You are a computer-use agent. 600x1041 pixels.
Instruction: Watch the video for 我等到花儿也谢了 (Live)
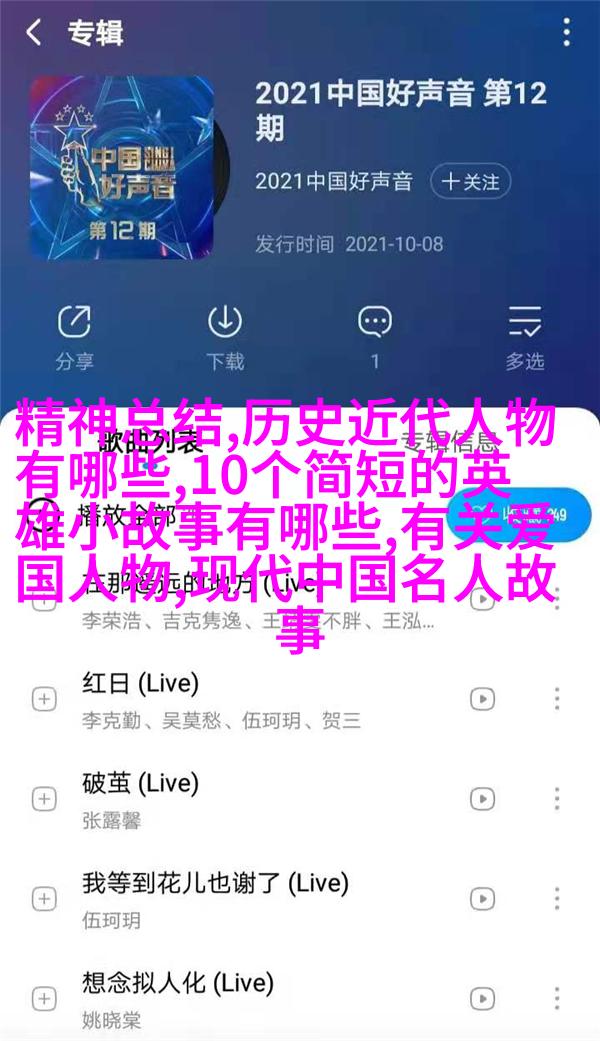point(482,898)
